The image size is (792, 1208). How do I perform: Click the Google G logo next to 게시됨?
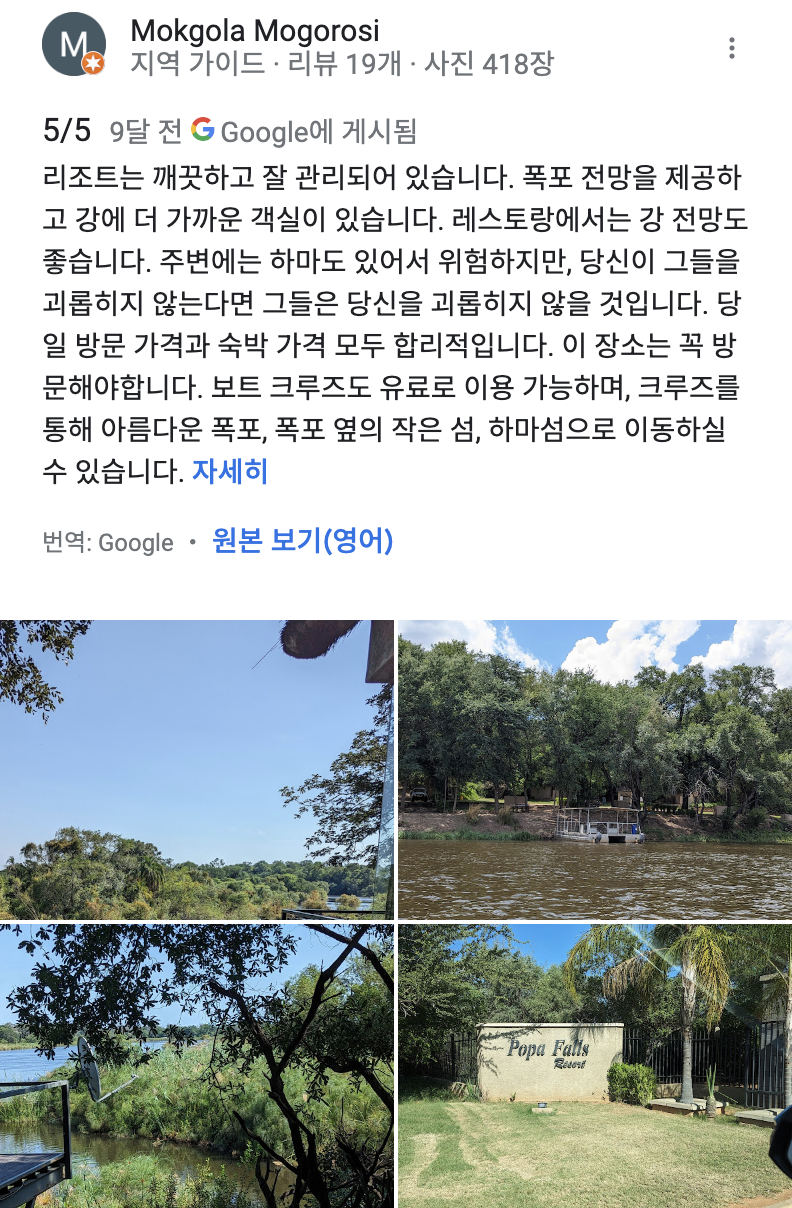pyautogui.click(x=205, y=127)
